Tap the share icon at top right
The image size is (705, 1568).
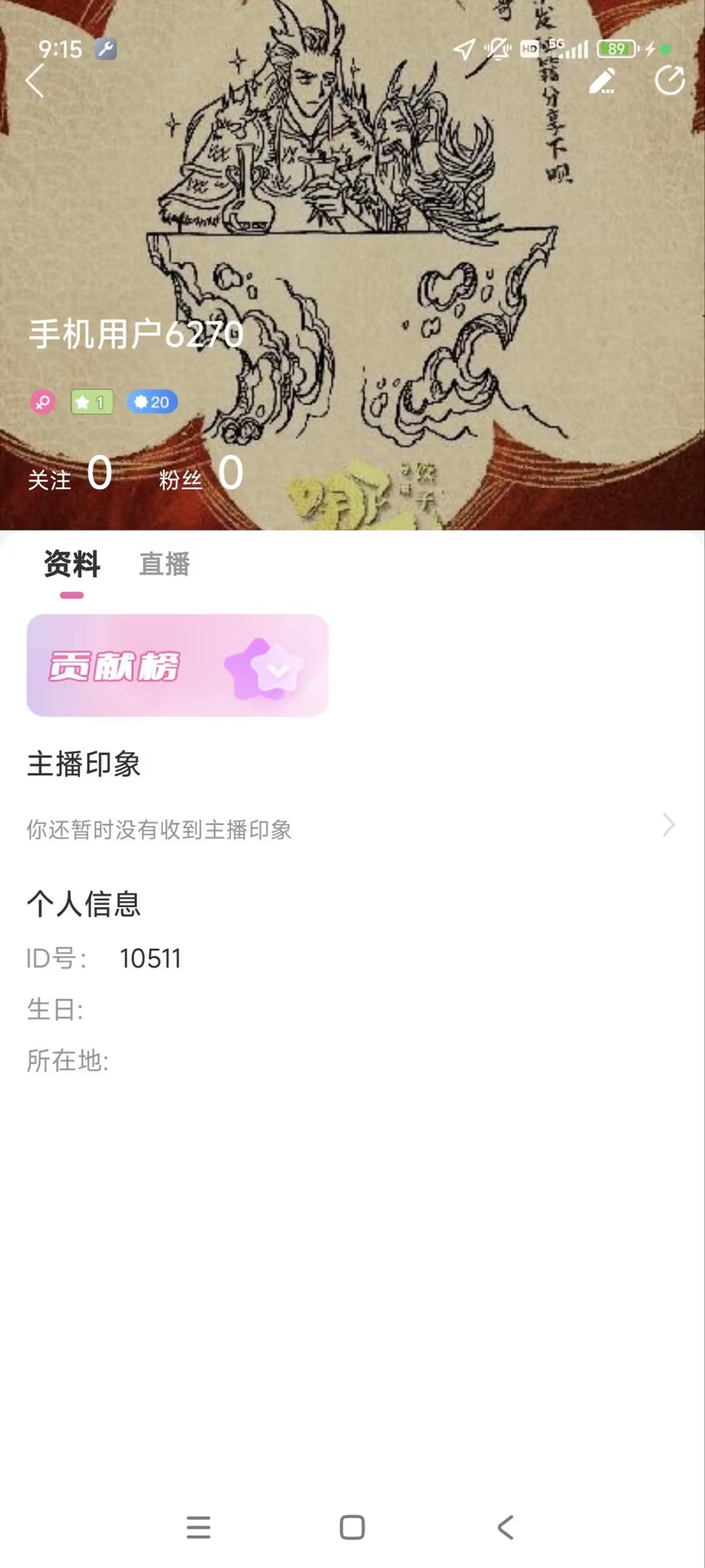(670, 81)
